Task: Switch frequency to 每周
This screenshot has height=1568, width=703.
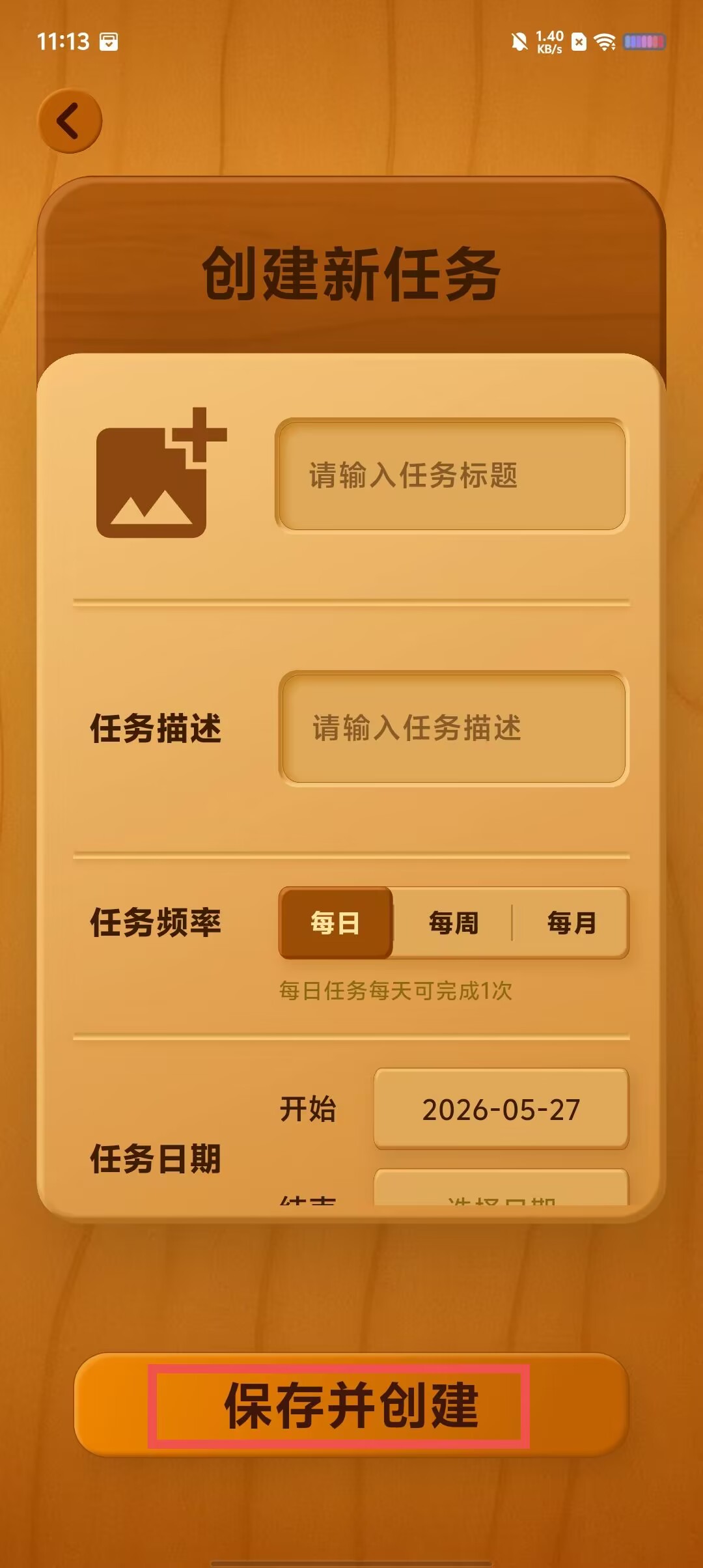Action: 454,923
